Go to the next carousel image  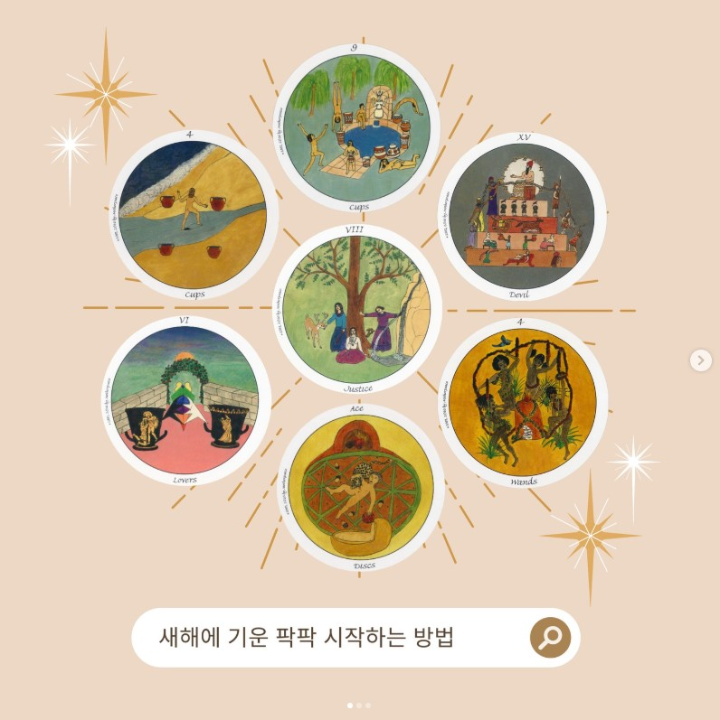point(701,360)
